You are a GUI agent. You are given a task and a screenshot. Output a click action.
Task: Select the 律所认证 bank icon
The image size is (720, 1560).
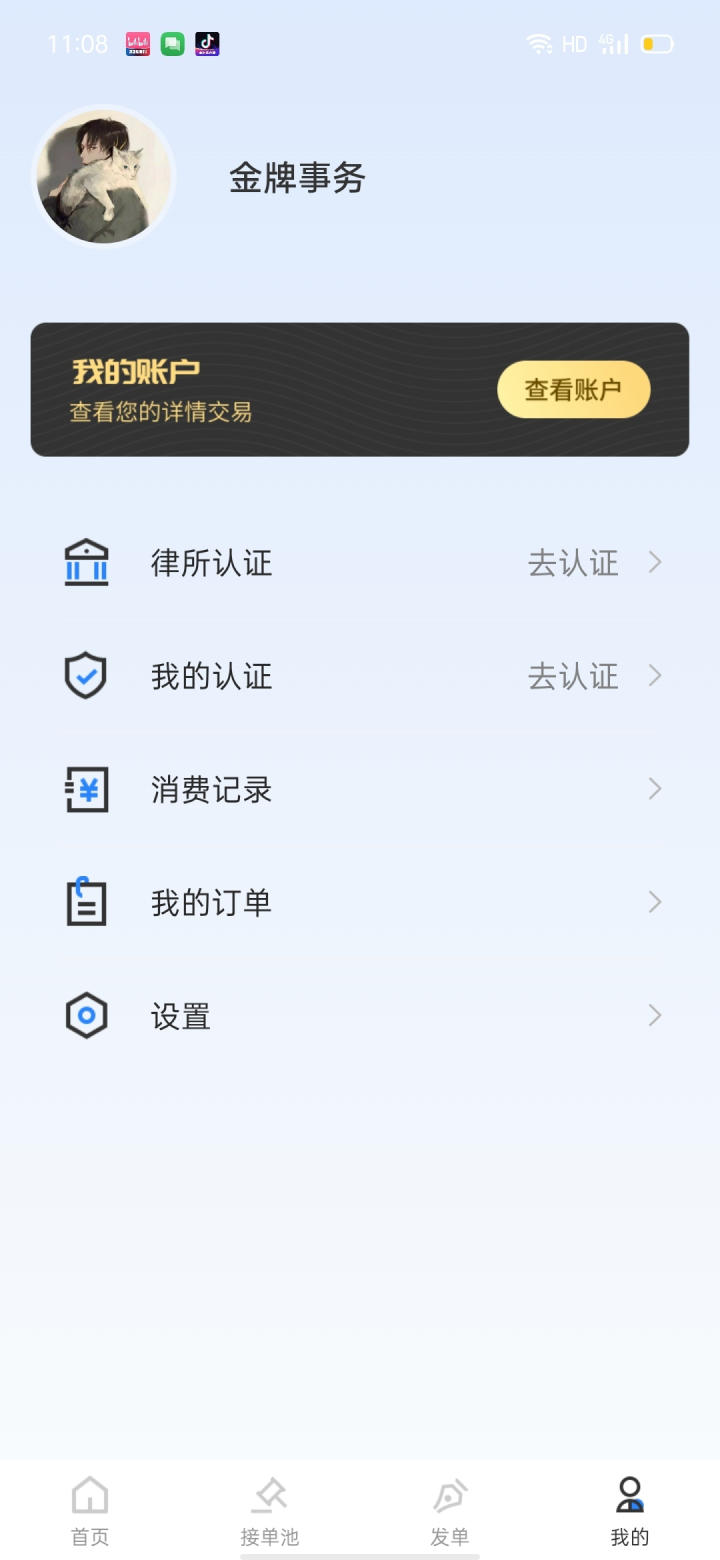coord(86,562)
